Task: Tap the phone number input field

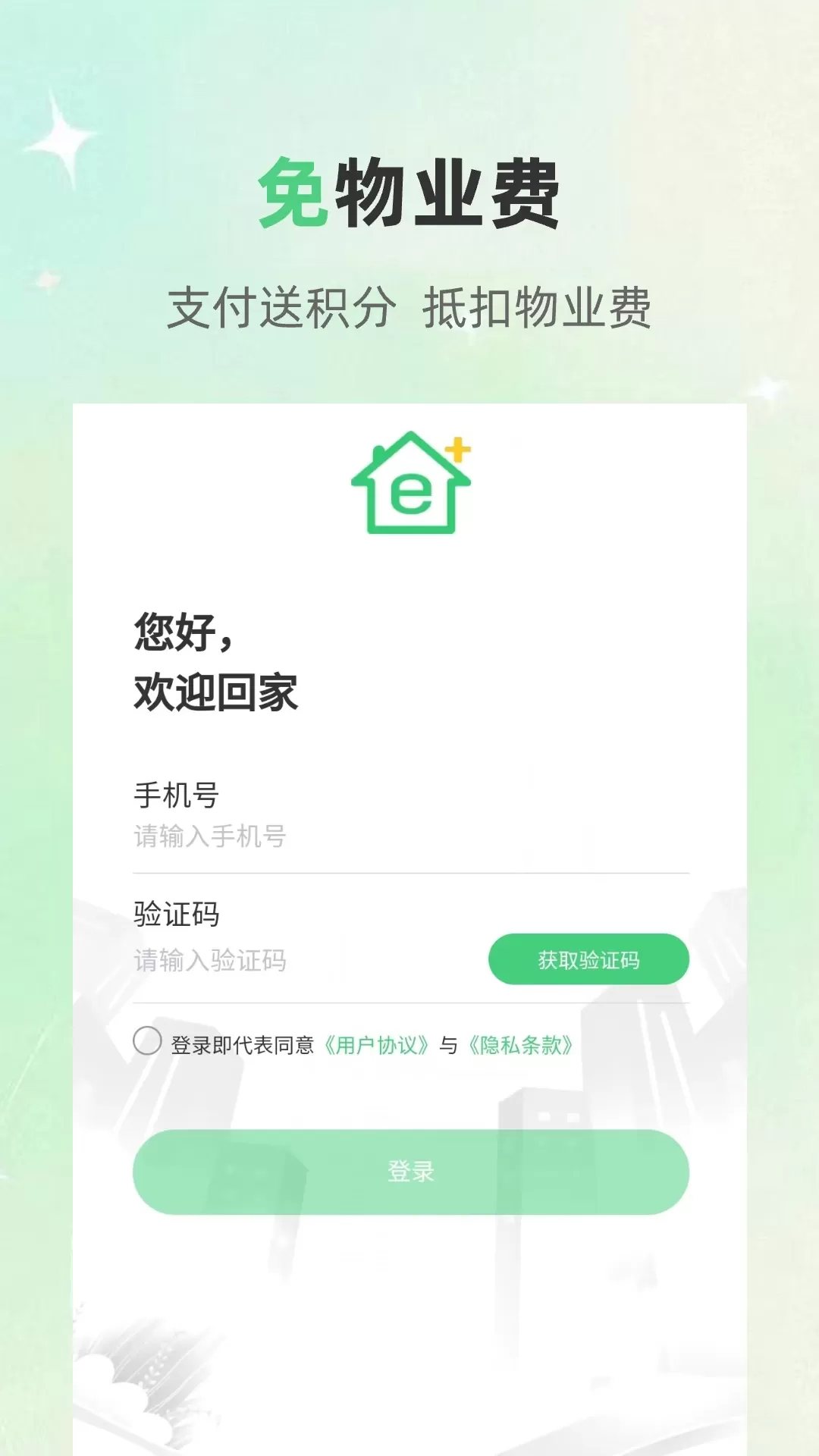Action: point(409,836)
